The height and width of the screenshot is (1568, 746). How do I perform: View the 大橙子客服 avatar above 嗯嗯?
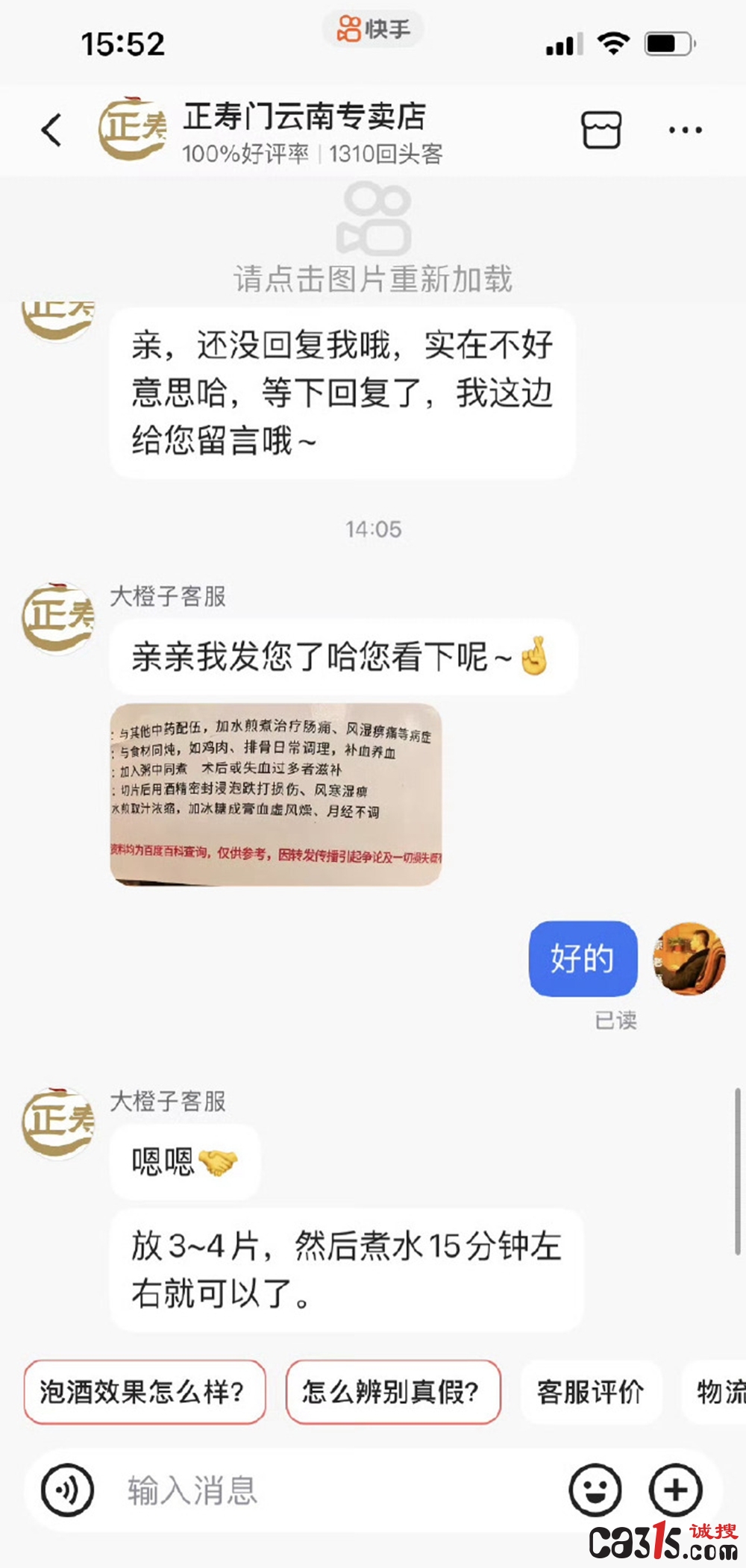tap(58, 1123)
